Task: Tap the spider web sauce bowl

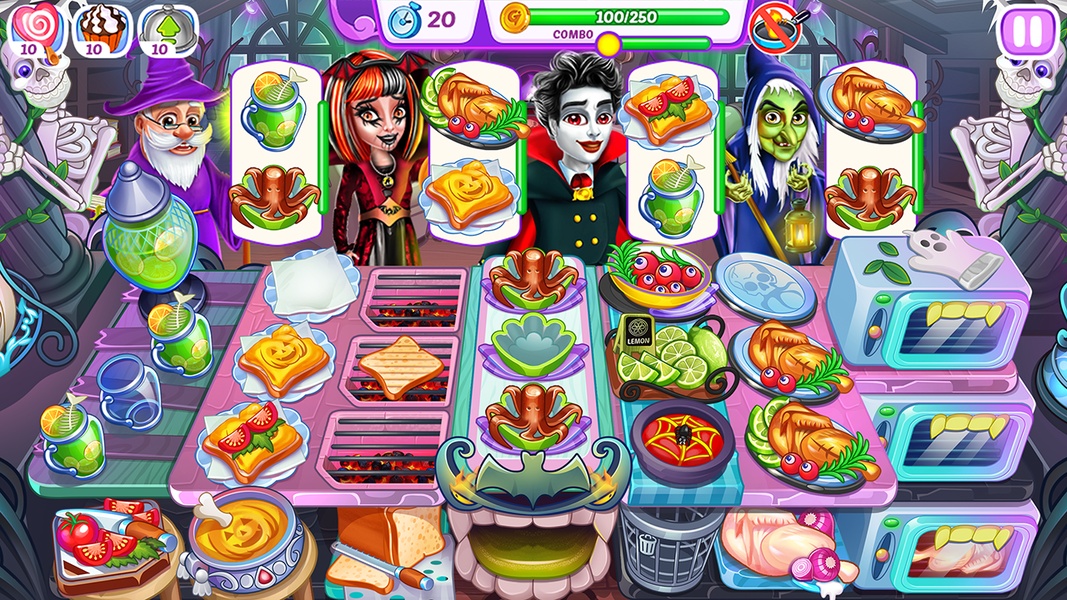Action: point(682,442)
